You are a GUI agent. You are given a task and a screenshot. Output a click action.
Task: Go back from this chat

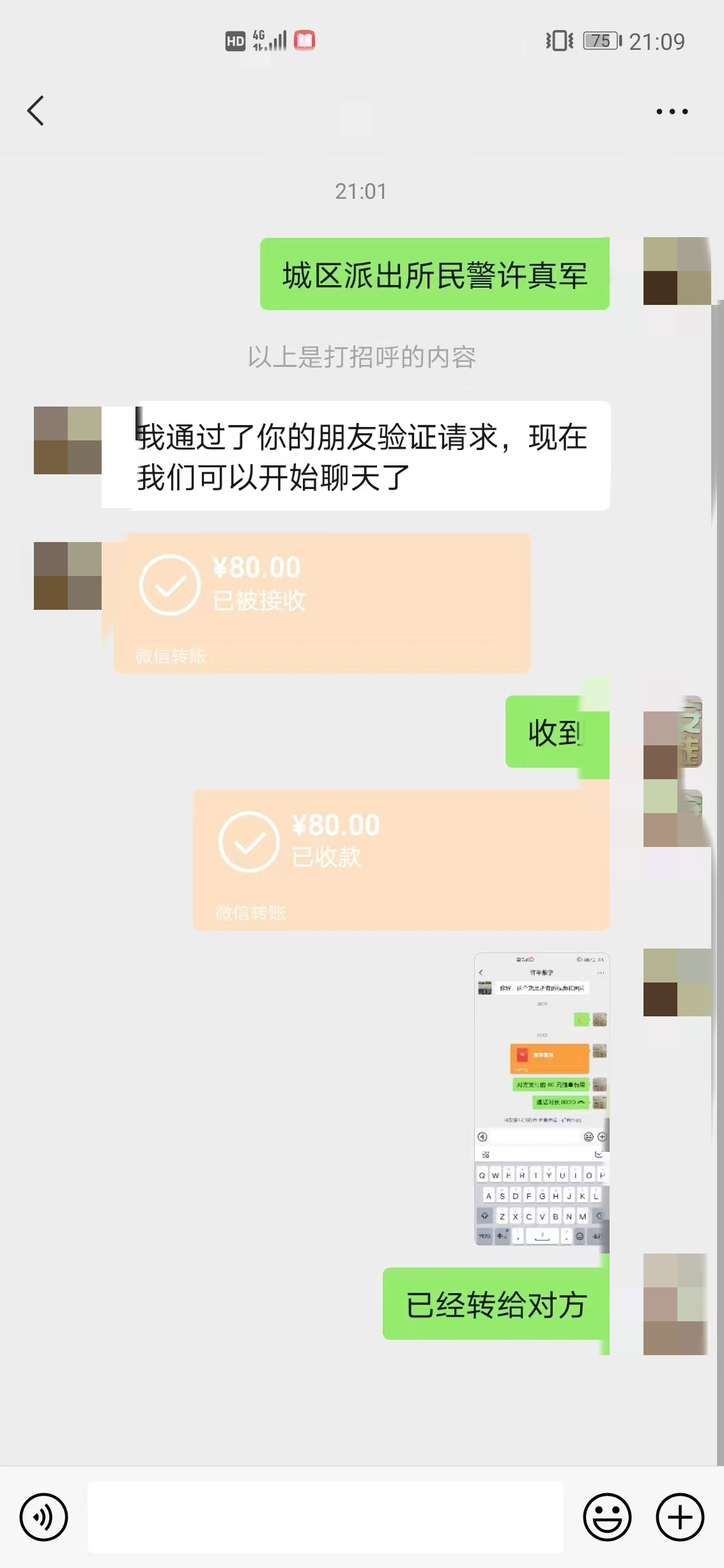coord(36,111)
